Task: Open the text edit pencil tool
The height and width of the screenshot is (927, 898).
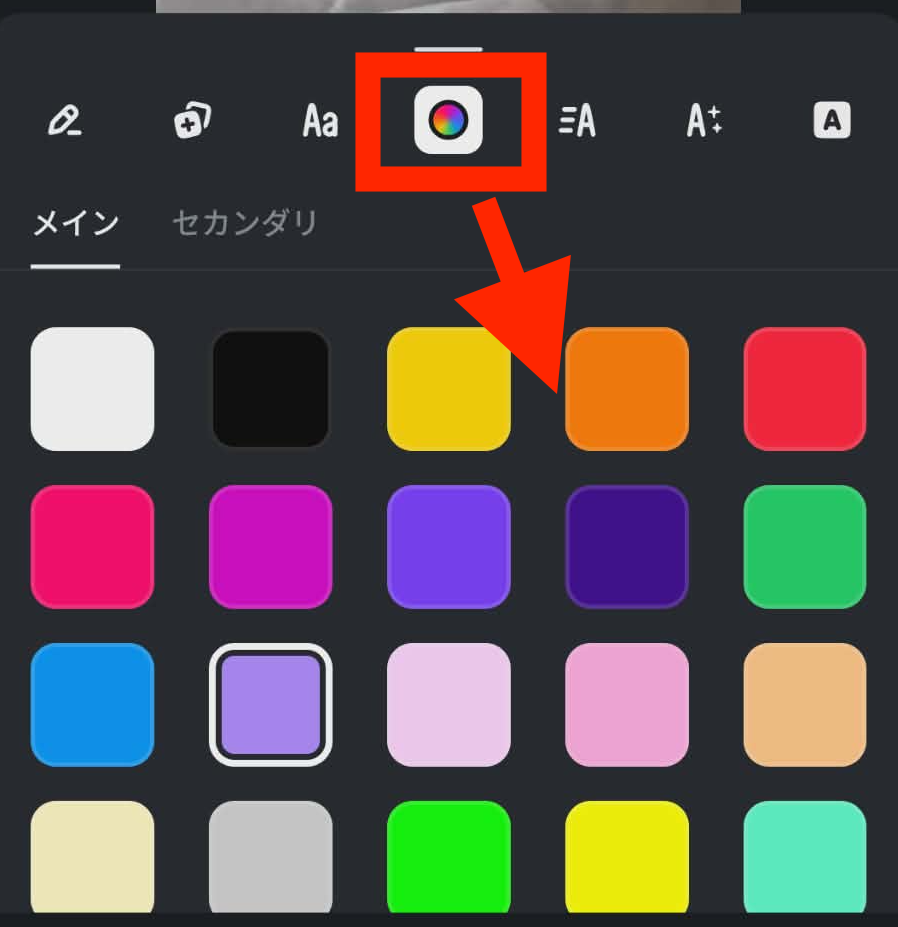Action: (x=65, y=121)
